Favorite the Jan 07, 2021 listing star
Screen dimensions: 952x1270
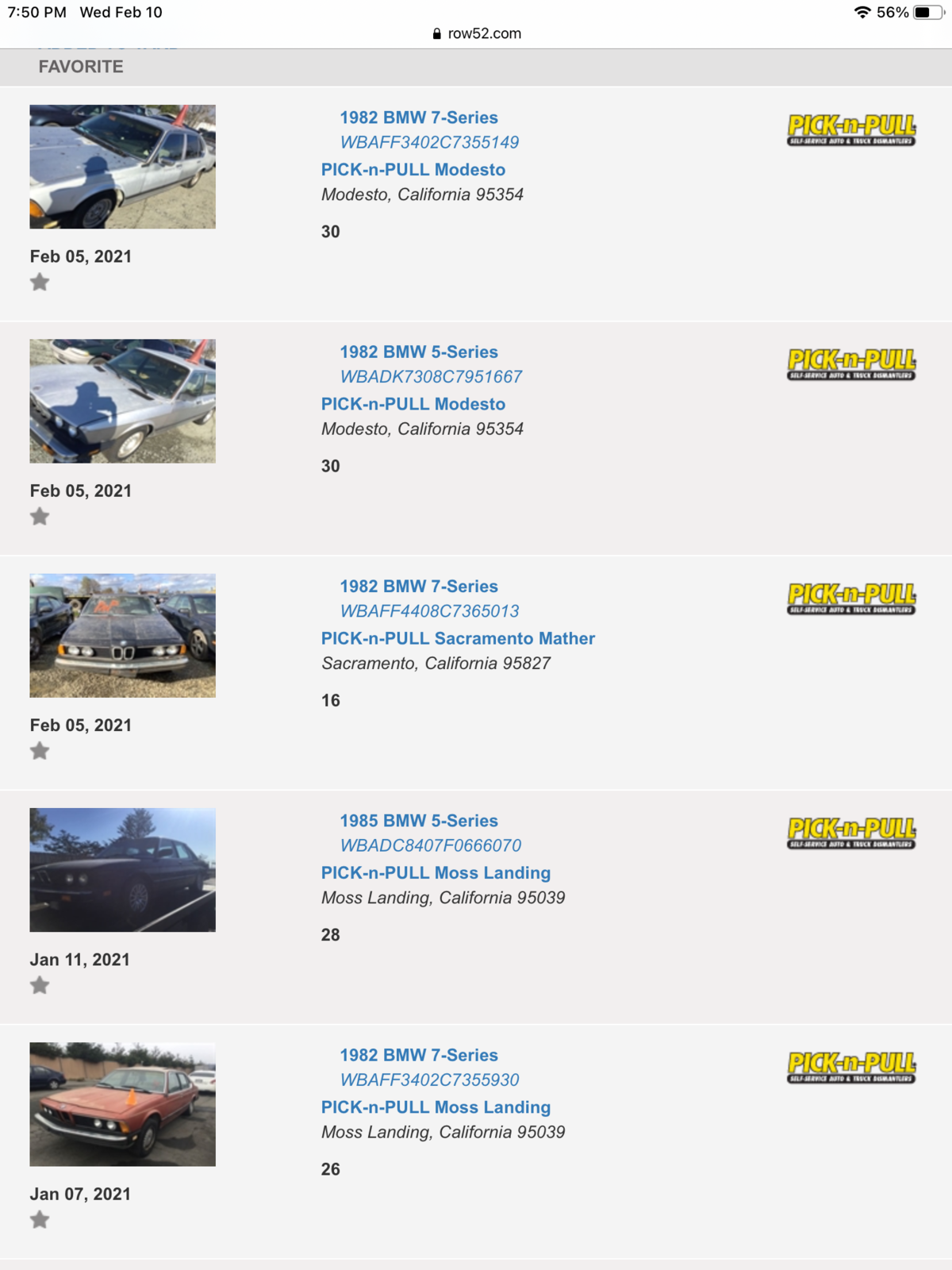(x=40, y=1220)
